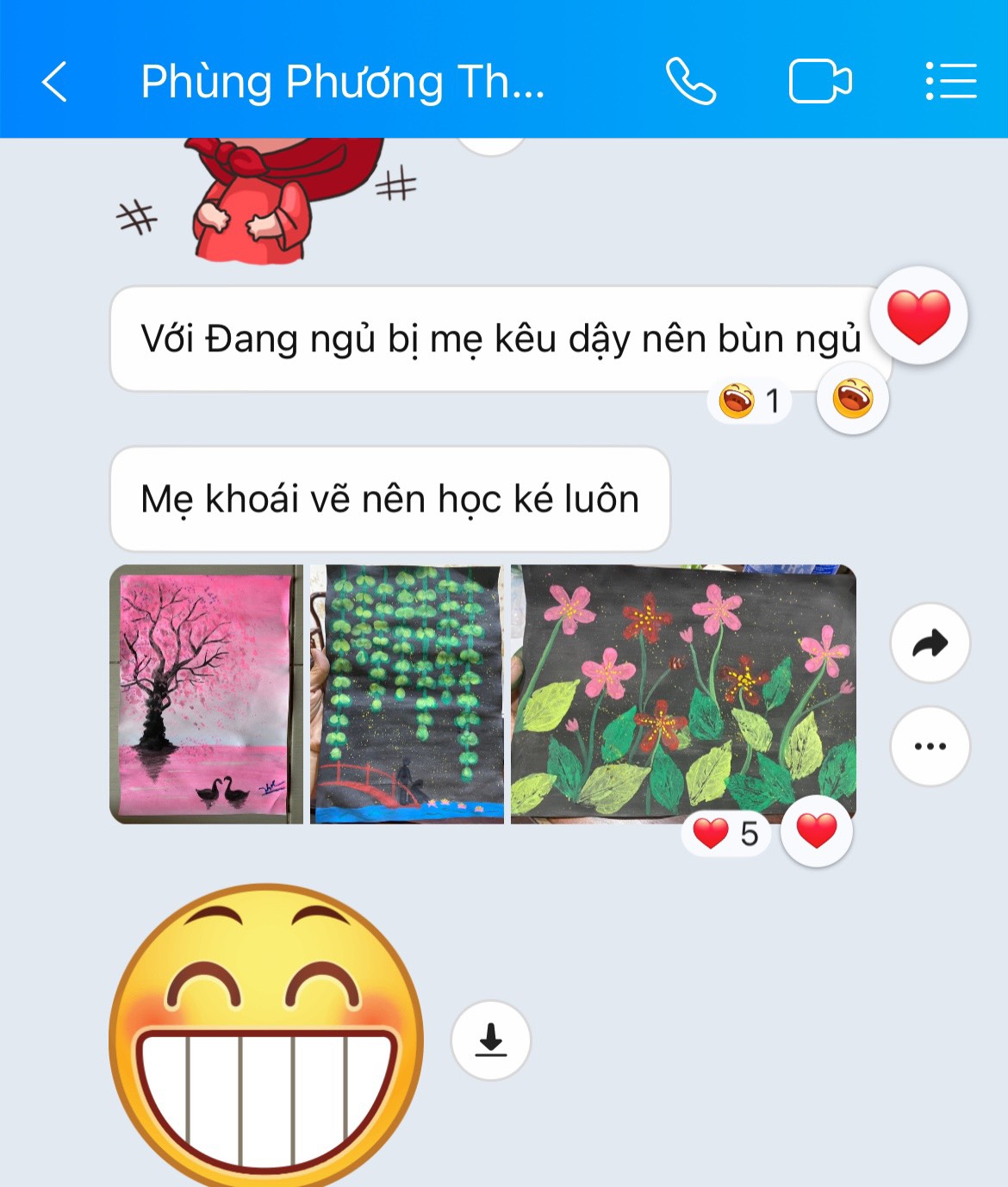Open the conversation options menu
1008x1187 pixels.
[951, 82]
